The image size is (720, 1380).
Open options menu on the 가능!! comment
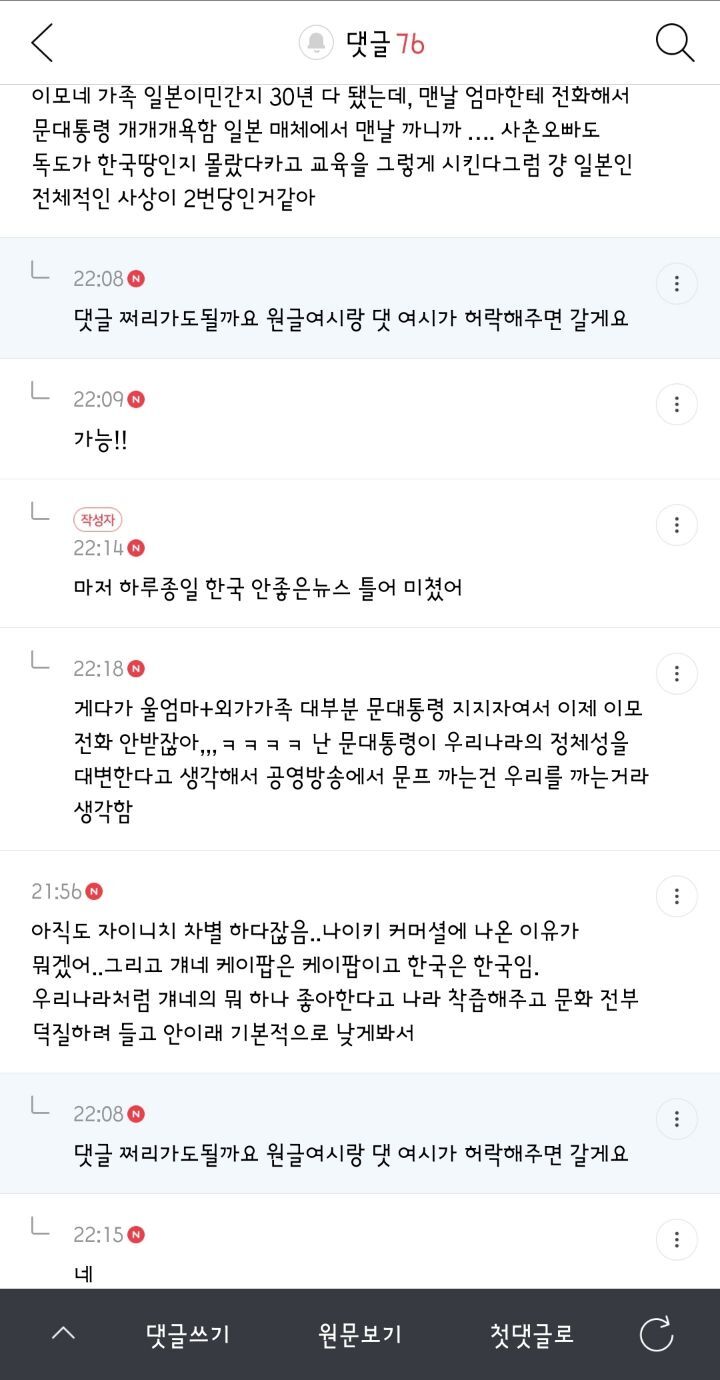tap(677, 405)
